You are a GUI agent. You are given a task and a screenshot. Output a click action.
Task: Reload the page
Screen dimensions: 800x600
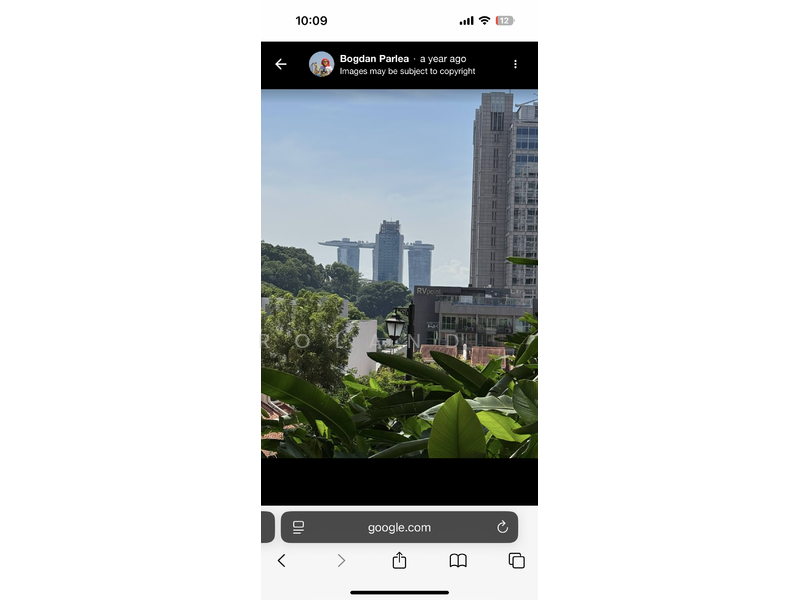click(x=502, y=527)
